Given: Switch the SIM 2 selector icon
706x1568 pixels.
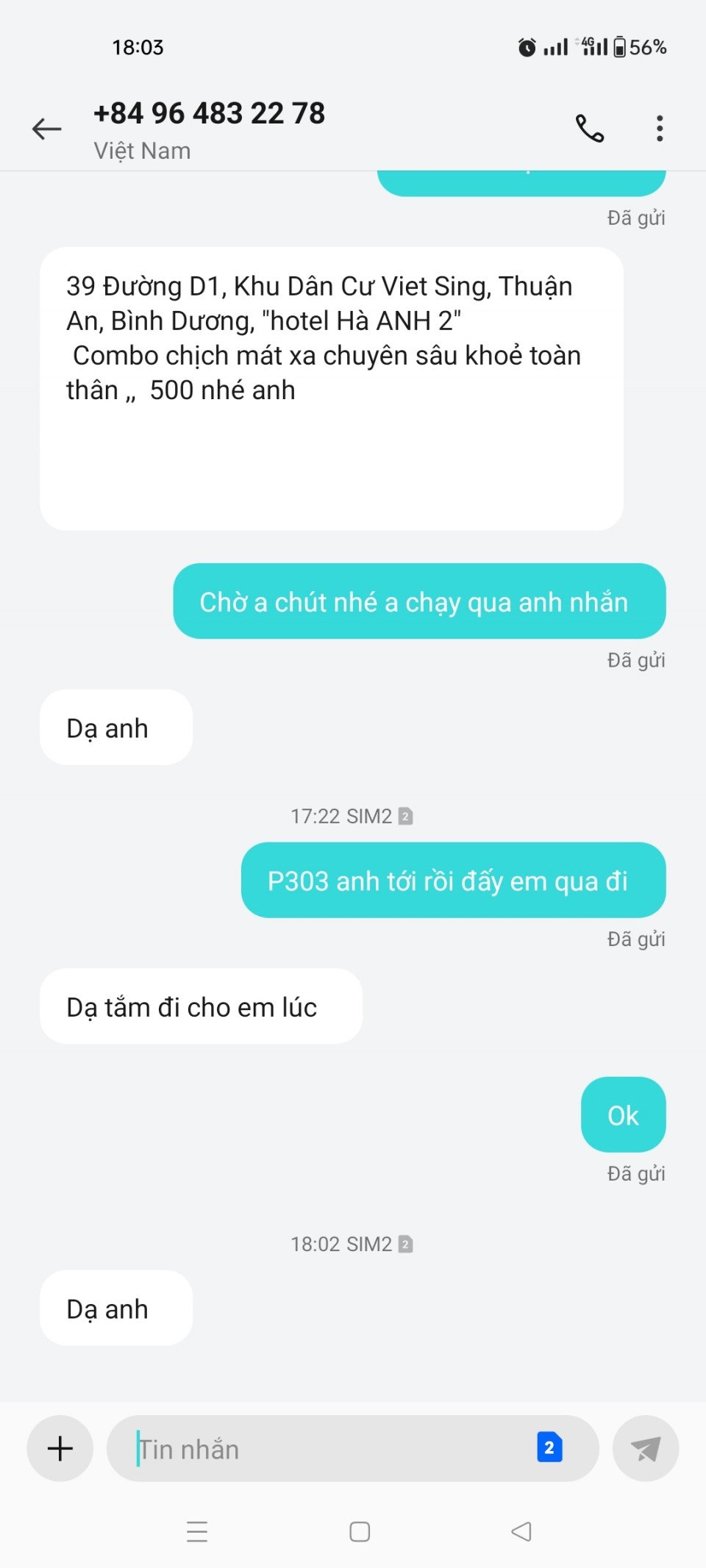Looking at the screenshot, I should pos(549,1447).
